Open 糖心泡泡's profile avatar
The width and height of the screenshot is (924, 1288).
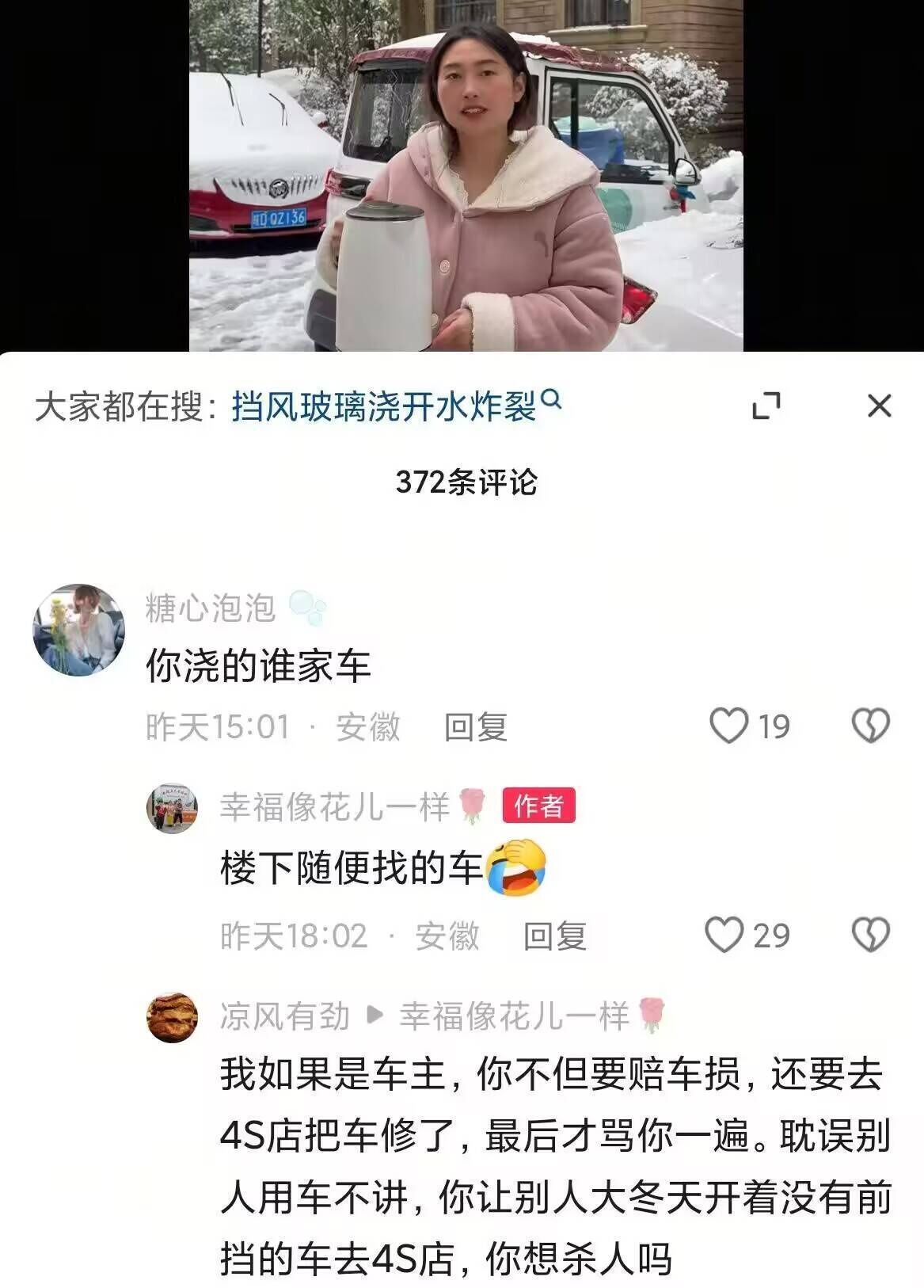(x=79, y=631)
